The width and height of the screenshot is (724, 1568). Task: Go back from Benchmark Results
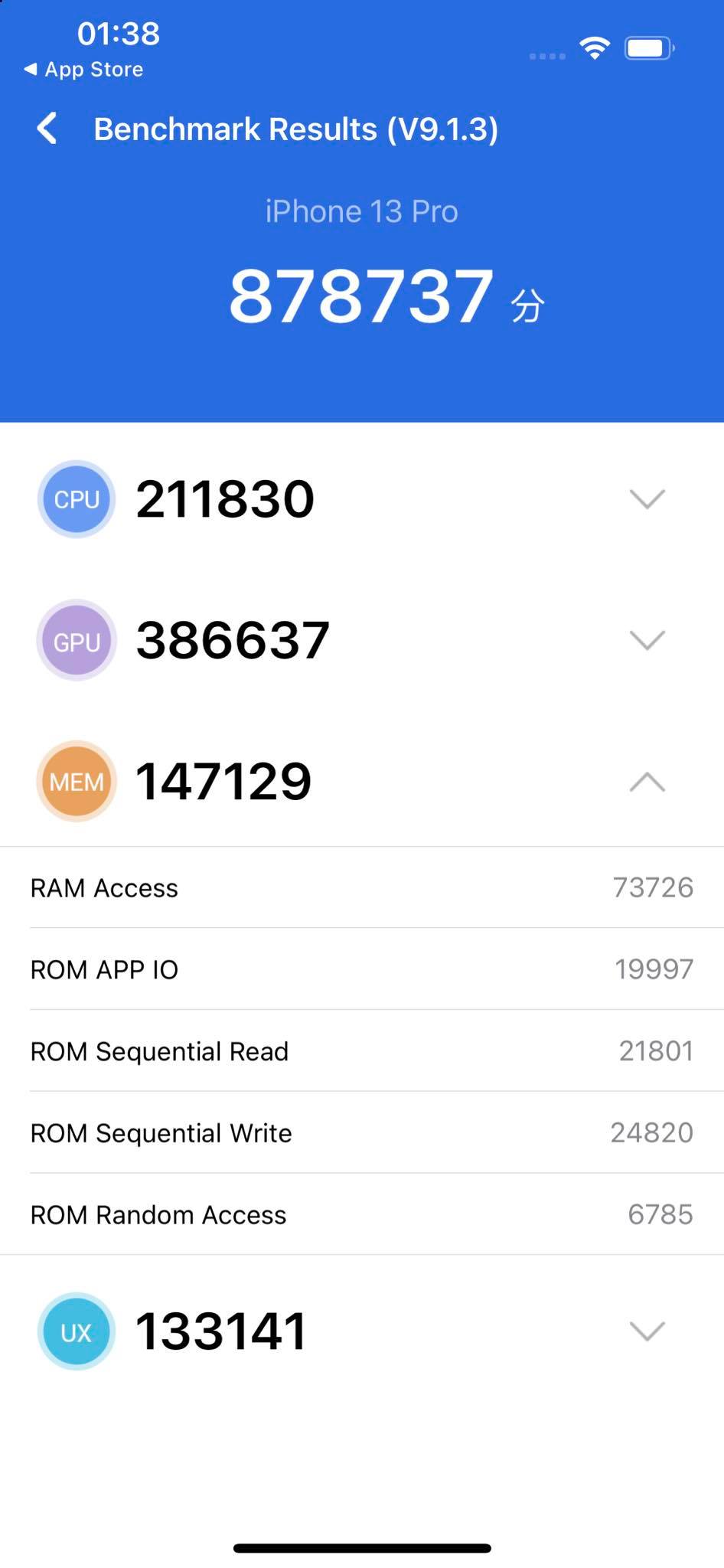point(47,129)
